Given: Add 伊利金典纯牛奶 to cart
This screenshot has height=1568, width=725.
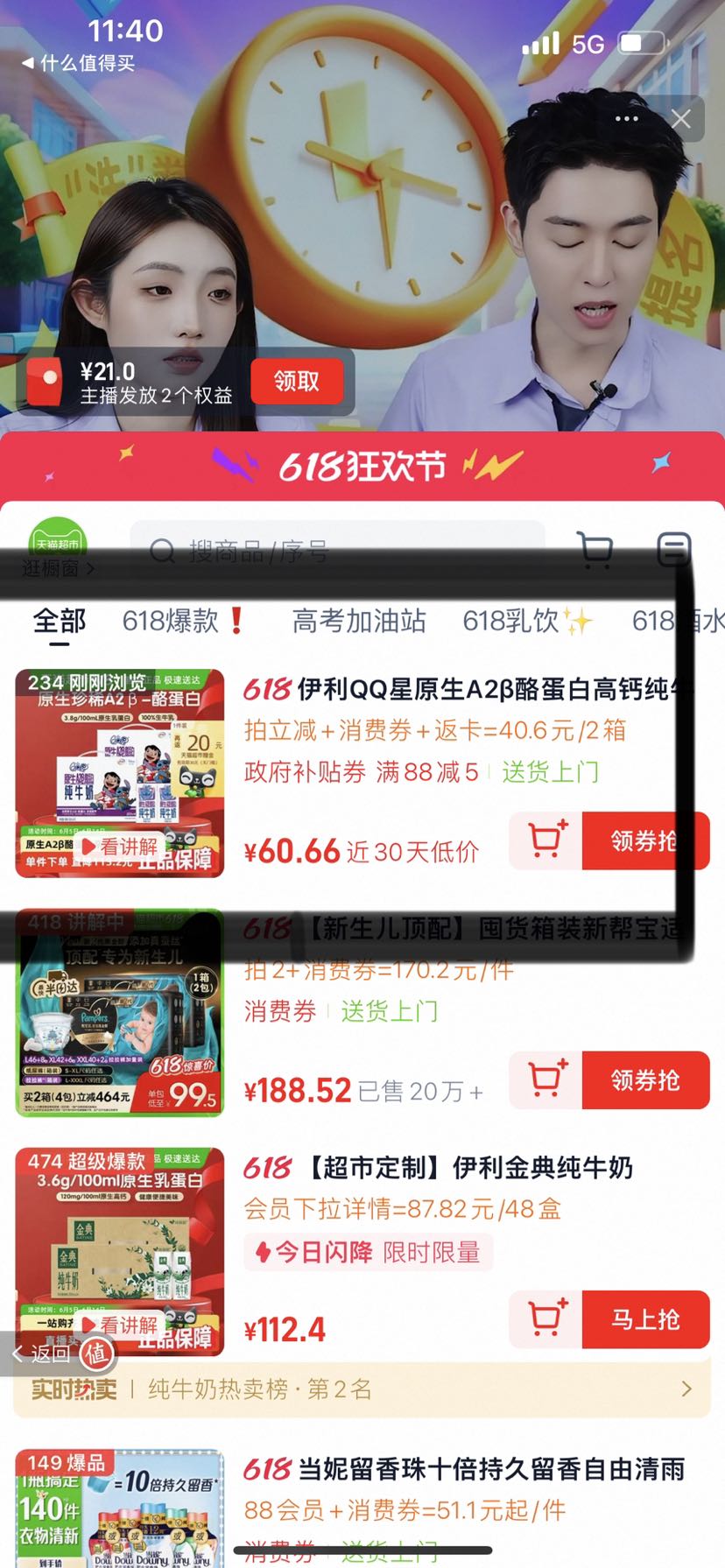Looking at the screenshot, I should pos(546,1319).
